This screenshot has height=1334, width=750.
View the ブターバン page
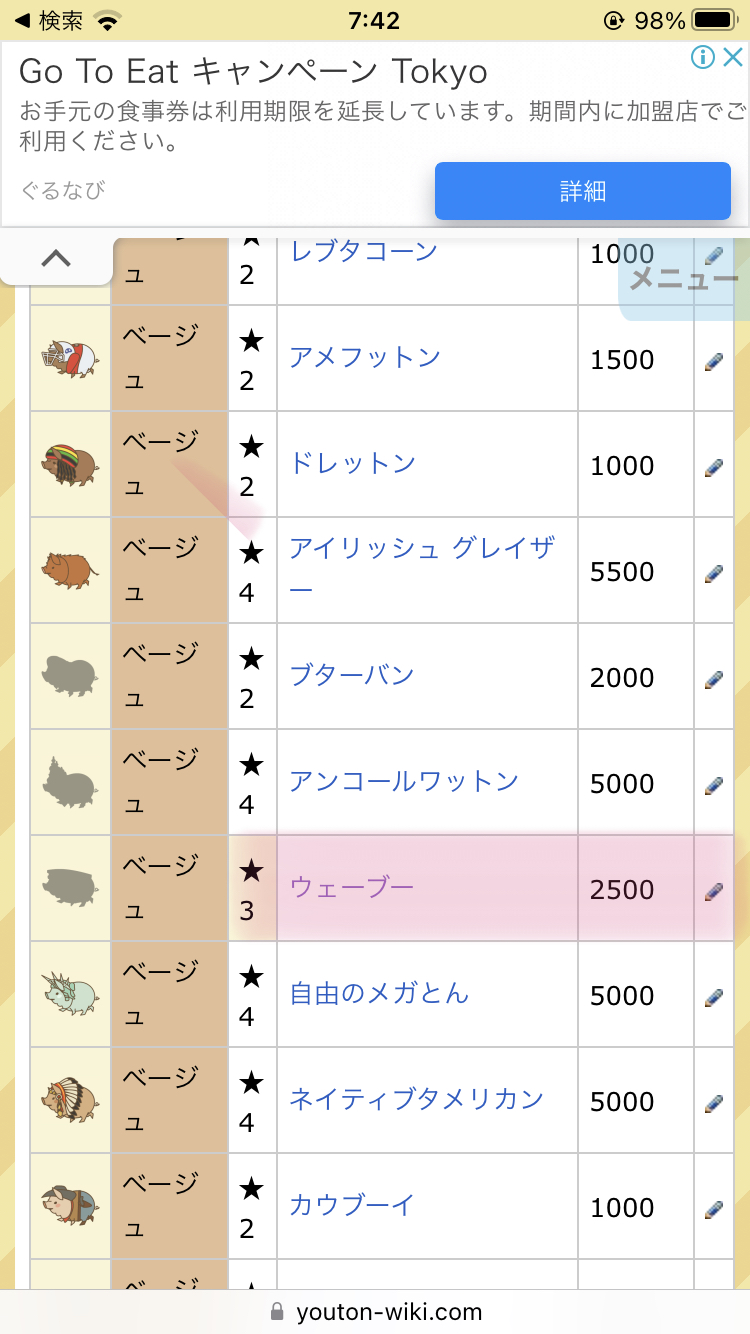pyautogui.click(x=352, y=675)
